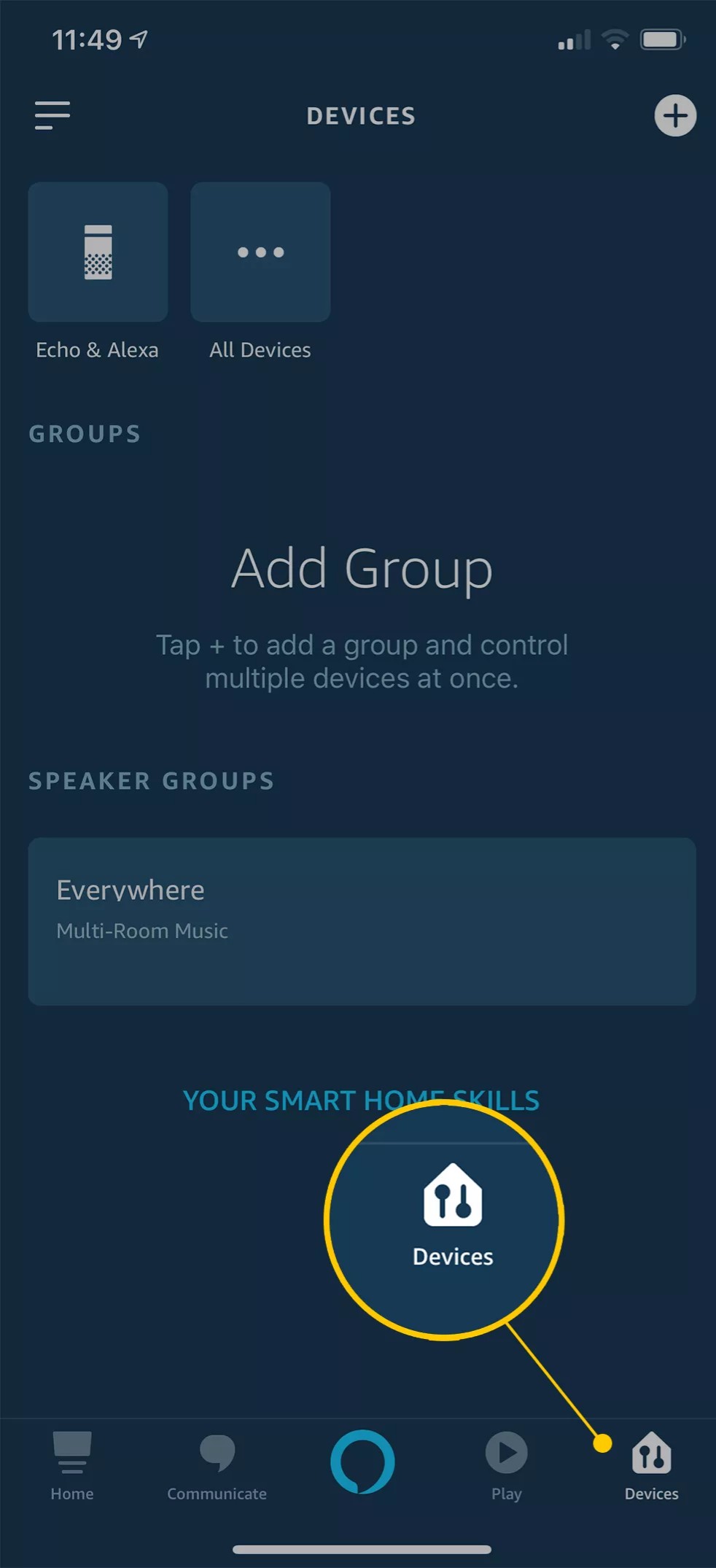Open Echo & Alexa devices
This screenshot has height=1568, width=716.
click(x=98, y=252)
